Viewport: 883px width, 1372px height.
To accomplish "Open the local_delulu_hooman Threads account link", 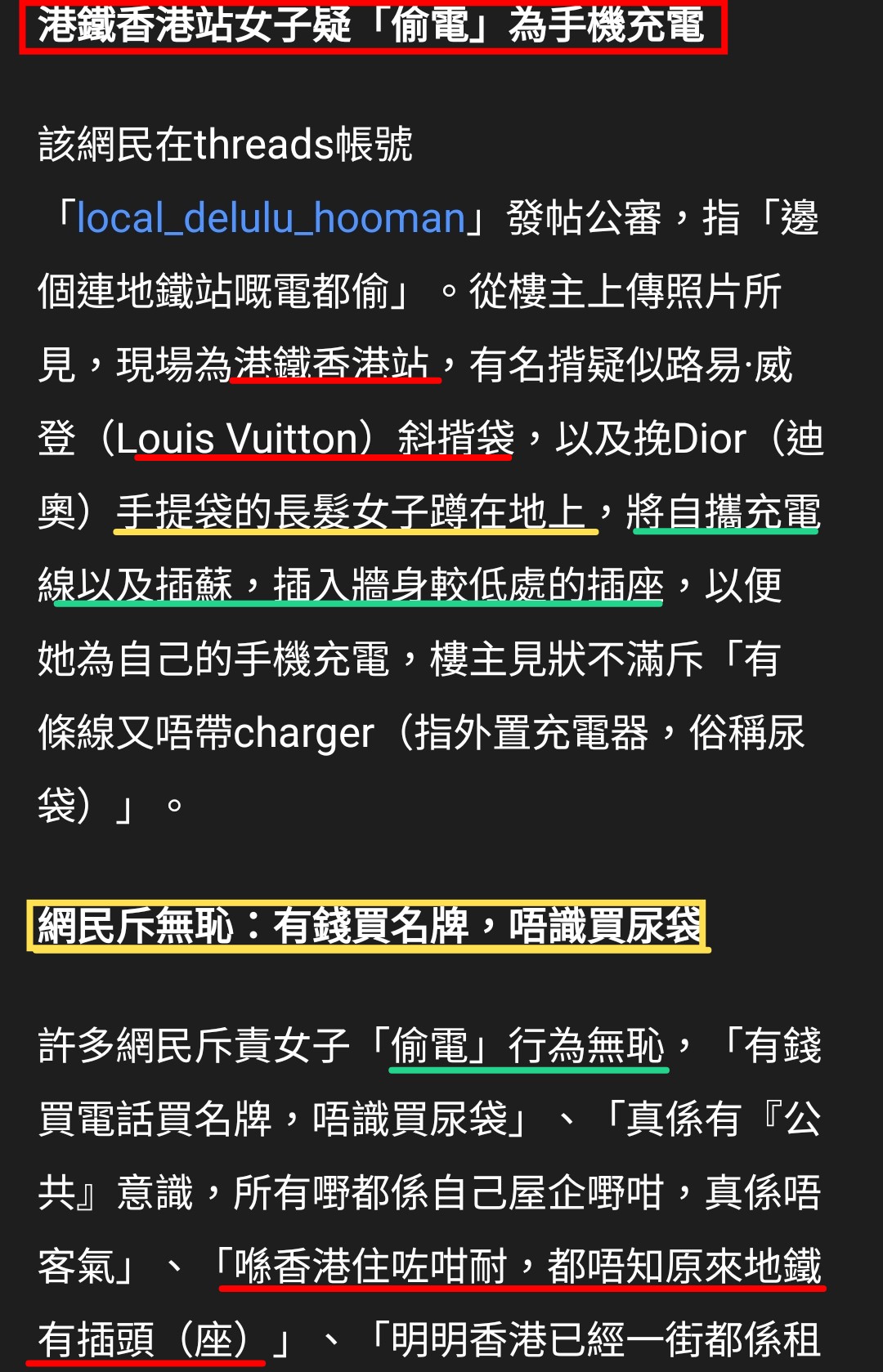I will [x=271, y=219].
